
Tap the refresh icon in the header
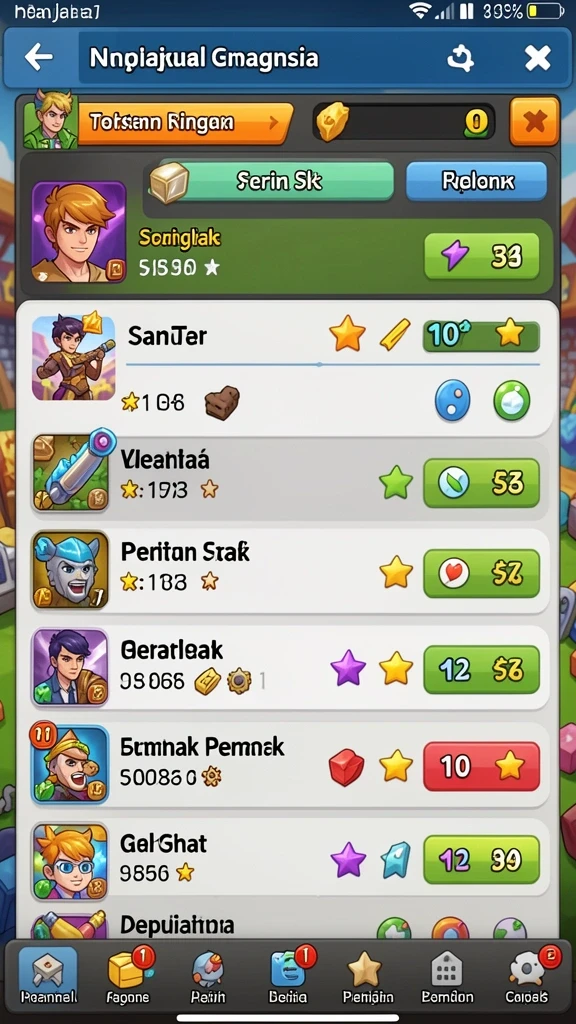tap(460, 59)
